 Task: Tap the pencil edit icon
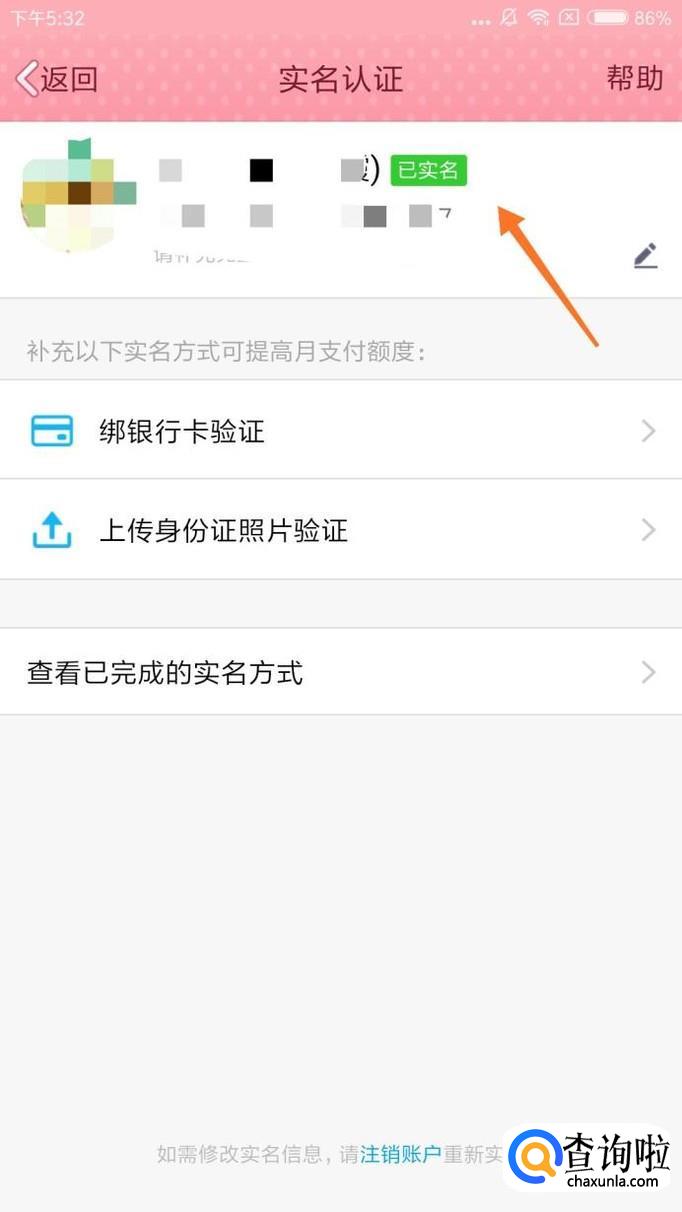[x=646, y=256]
